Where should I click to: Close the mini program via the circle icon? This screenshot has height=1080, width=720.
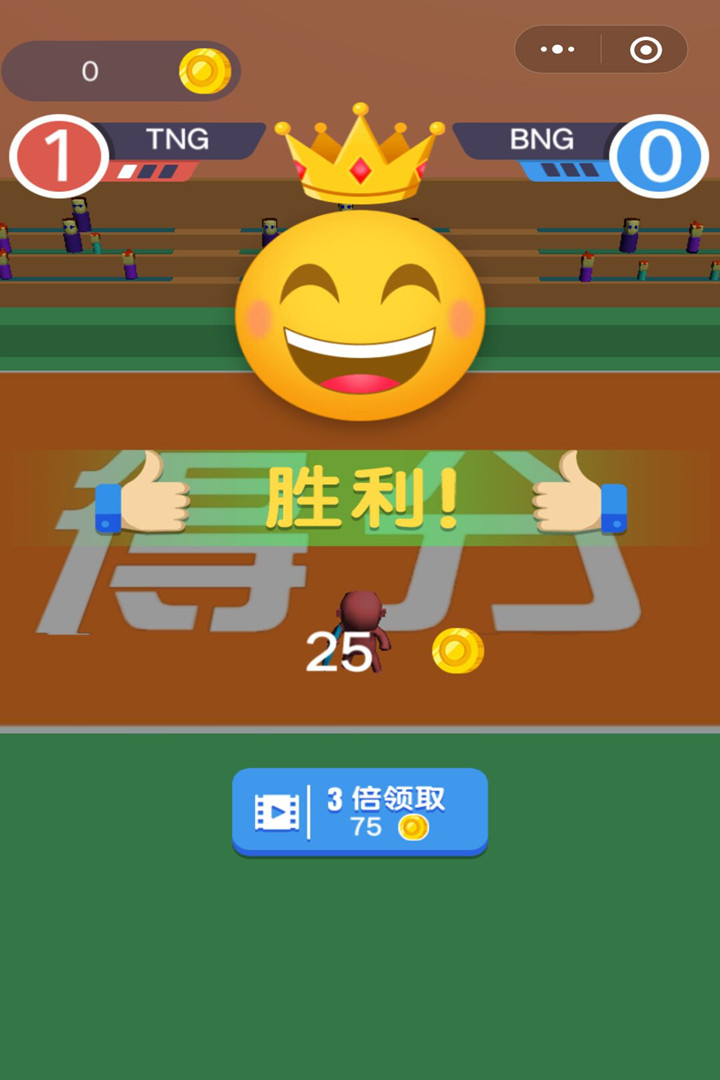click(646, 49)
